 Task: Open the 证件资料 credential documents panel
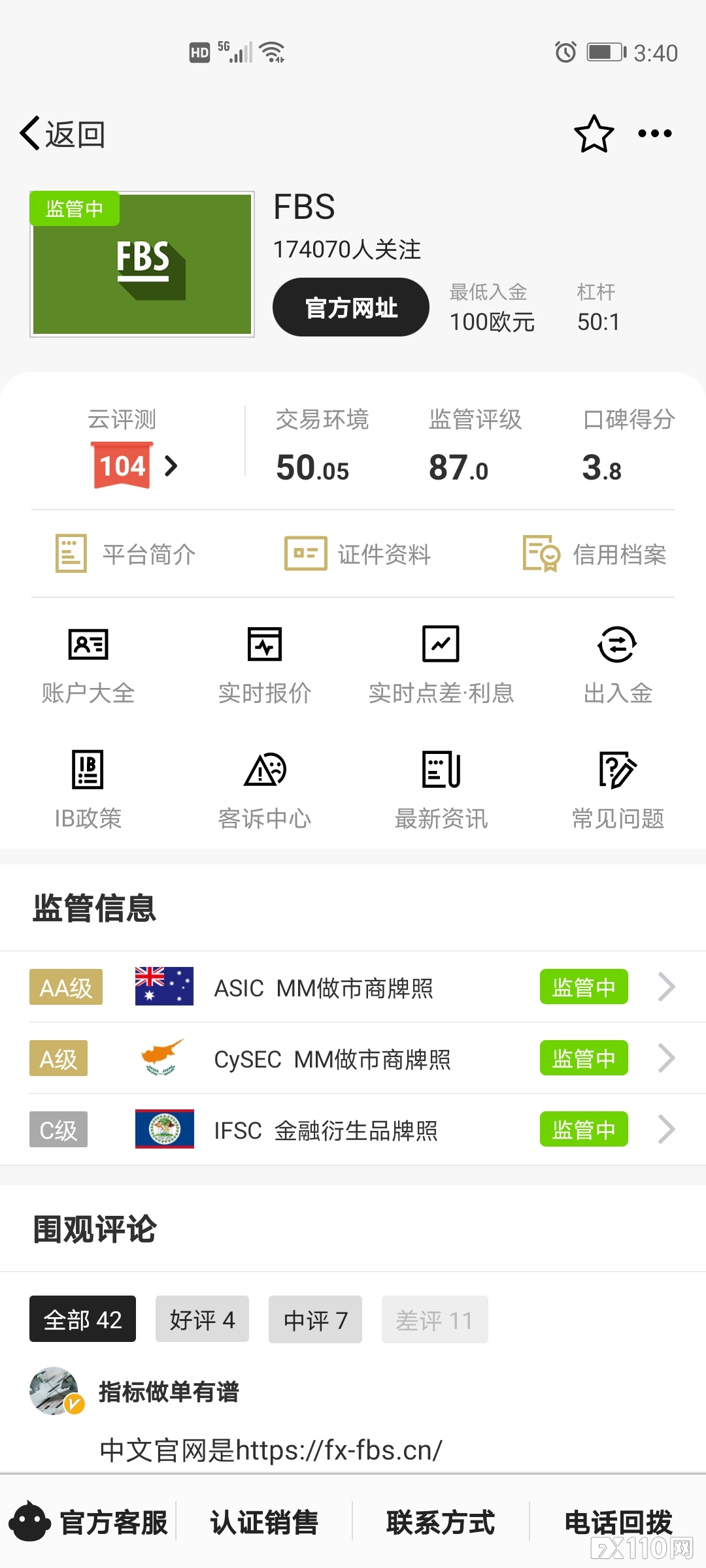358,554
